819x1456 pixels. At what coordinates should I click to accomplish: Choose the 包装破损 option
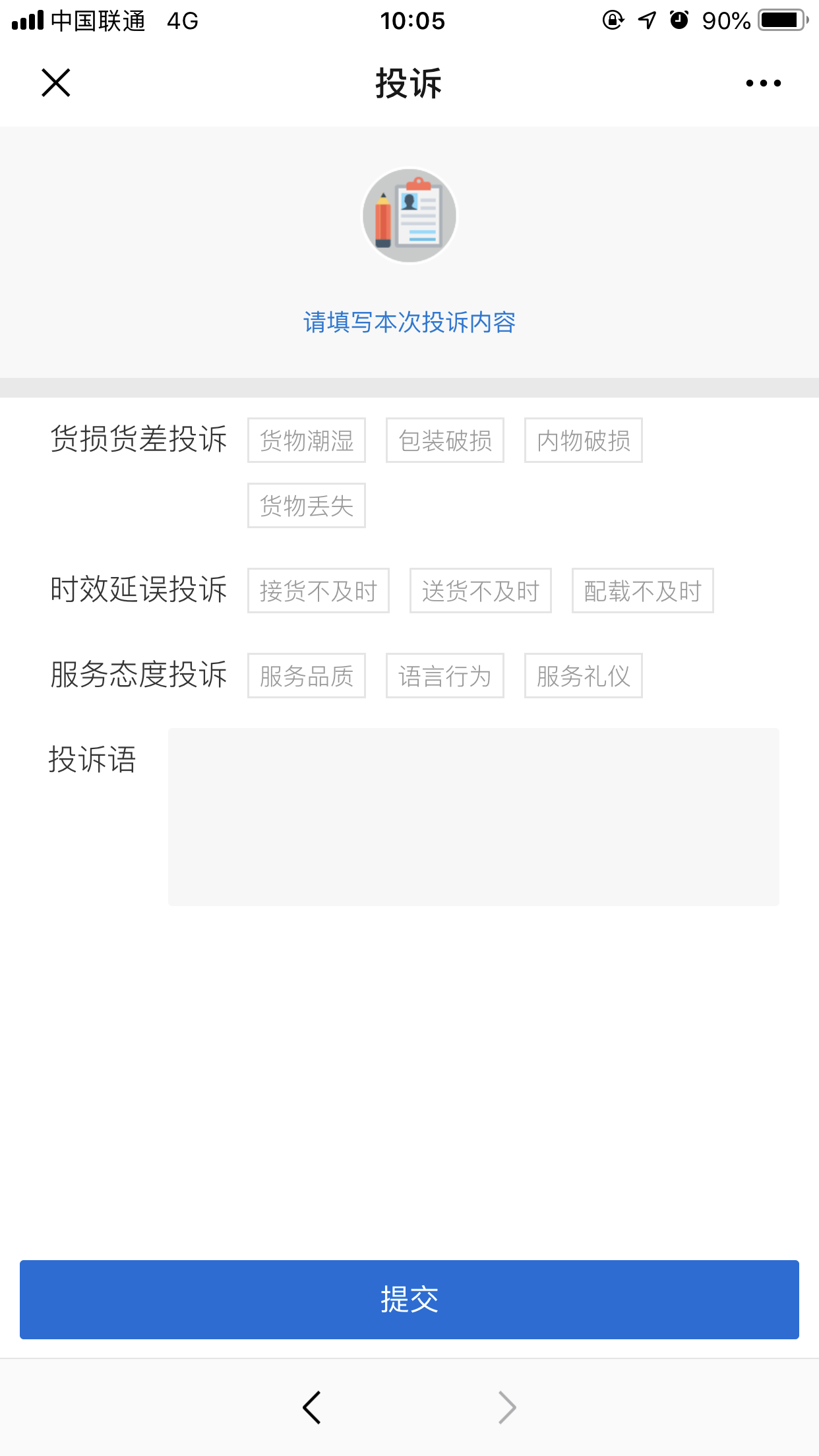click(x=445, y=440)
